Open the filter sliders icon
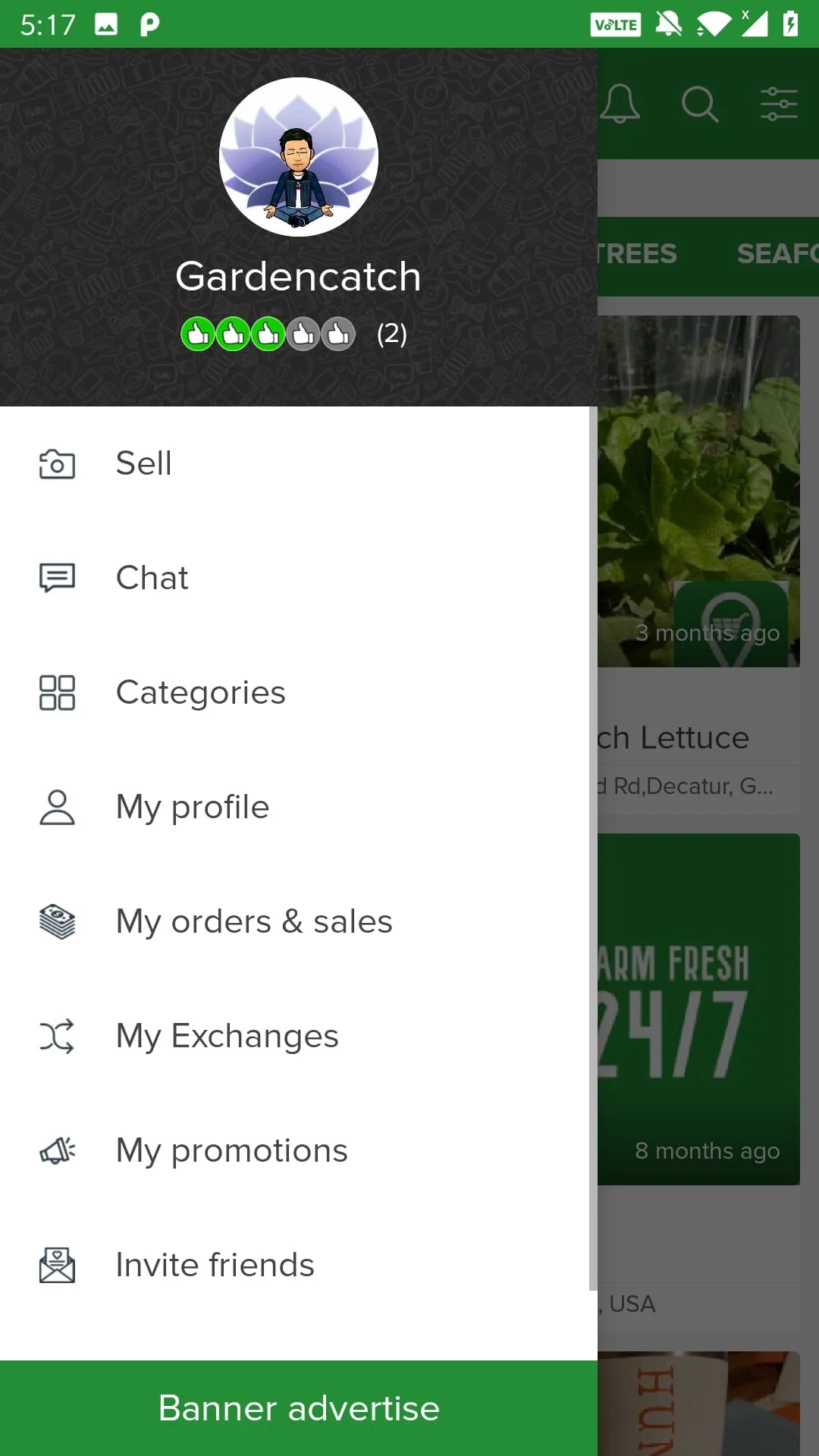This screenshot has height=1456, width=819. click(x=779, y=105)
